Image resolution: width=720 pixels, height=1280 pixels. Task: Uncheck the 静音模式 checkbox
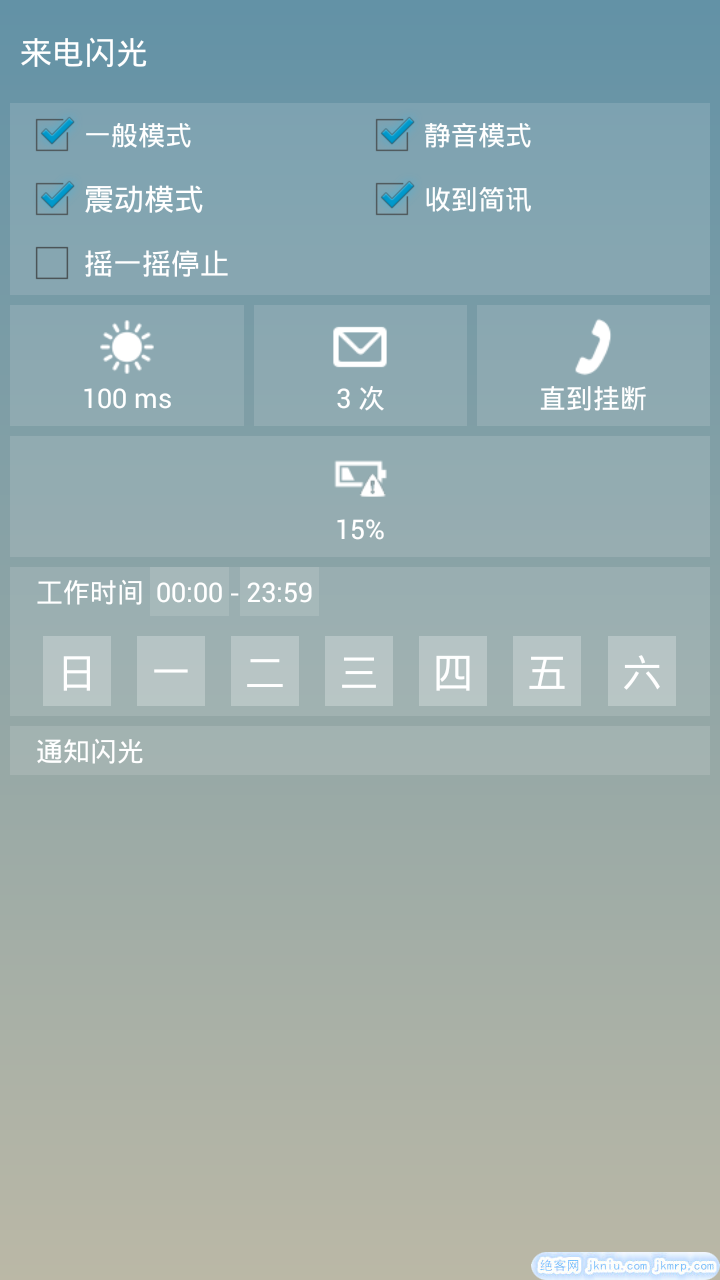[393, 135]
